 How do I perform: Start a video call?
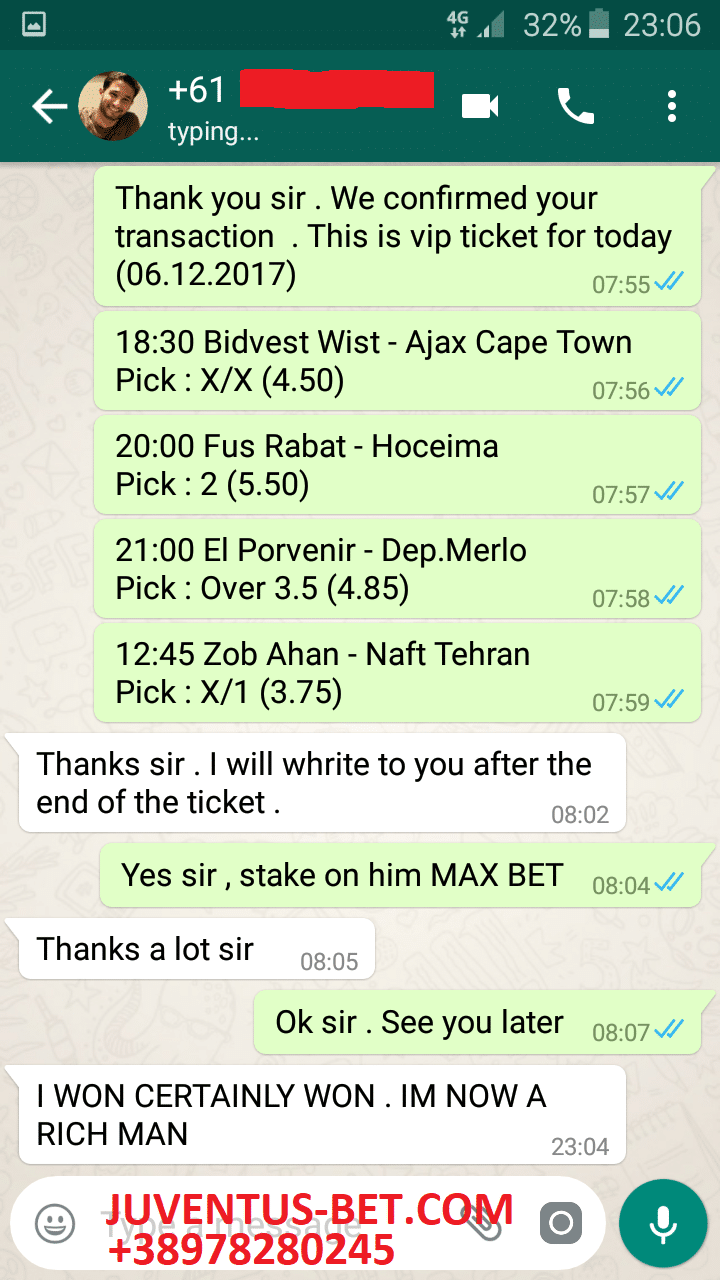pyautogui.click(x=480, y=106)
